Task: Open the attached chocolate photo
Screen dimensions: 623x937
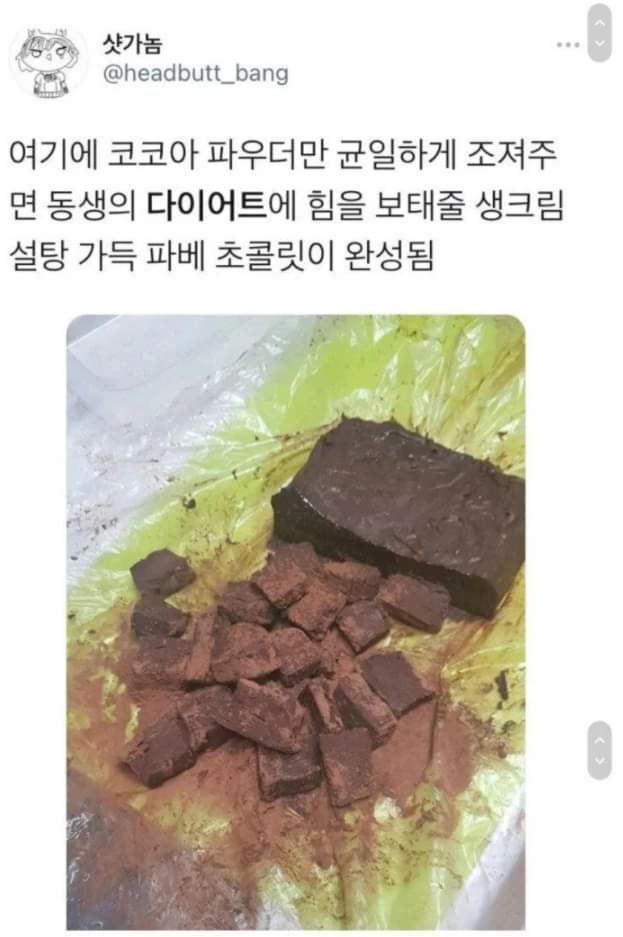Action: [x=296, y=621]
